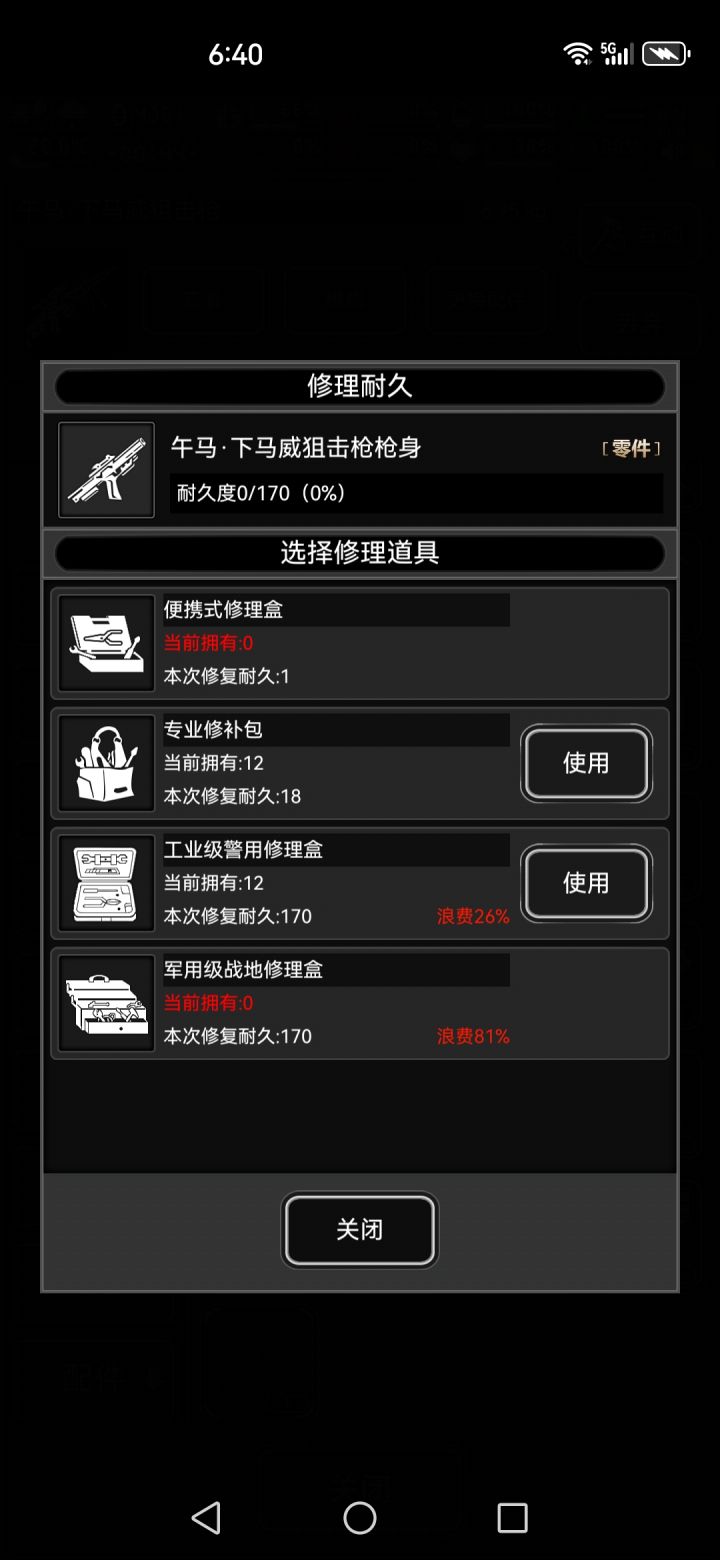Select the 工业级警用修理盒 tool case icon
Viewport: 720px width, 1560px height.
point(105,882)
